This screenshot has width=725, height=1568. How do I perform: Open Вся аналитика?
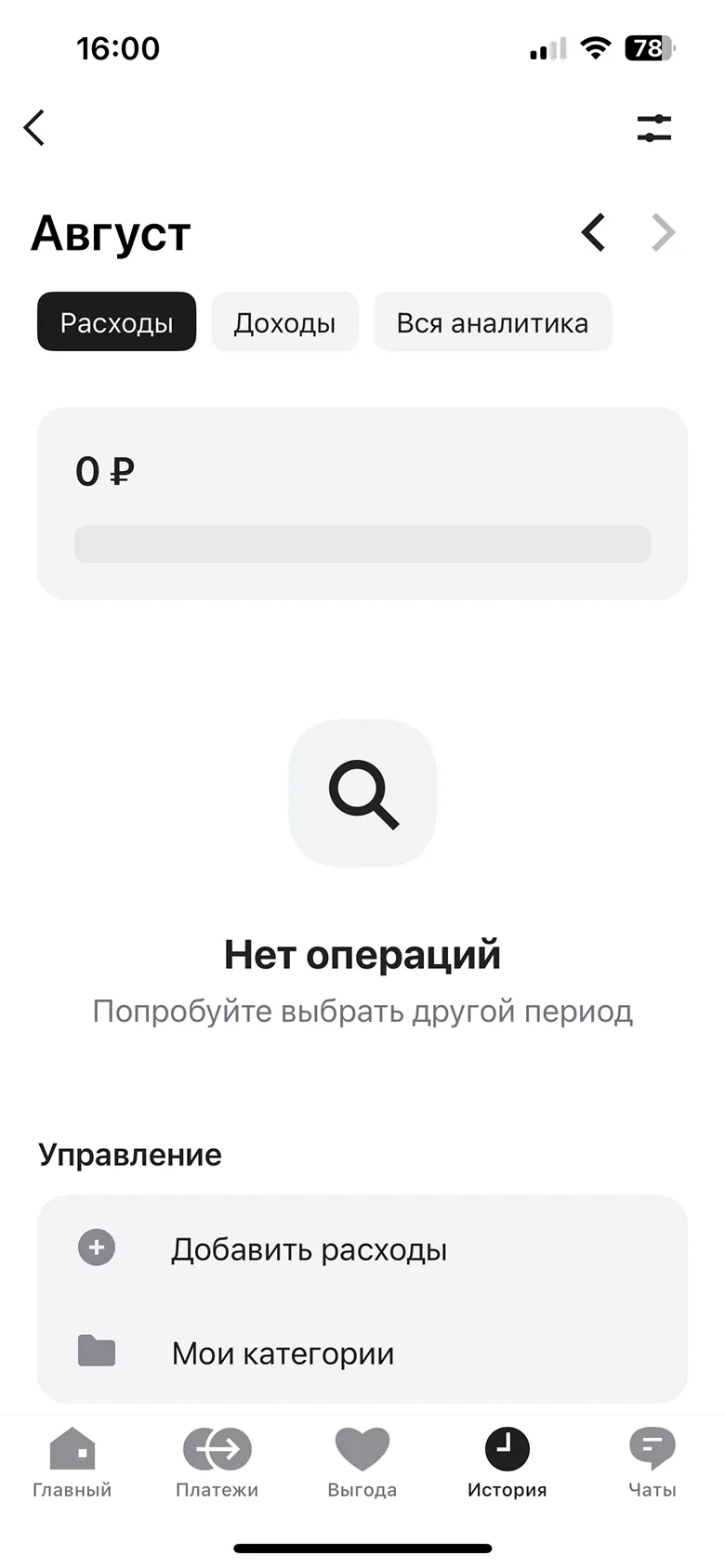pos(492,322)
